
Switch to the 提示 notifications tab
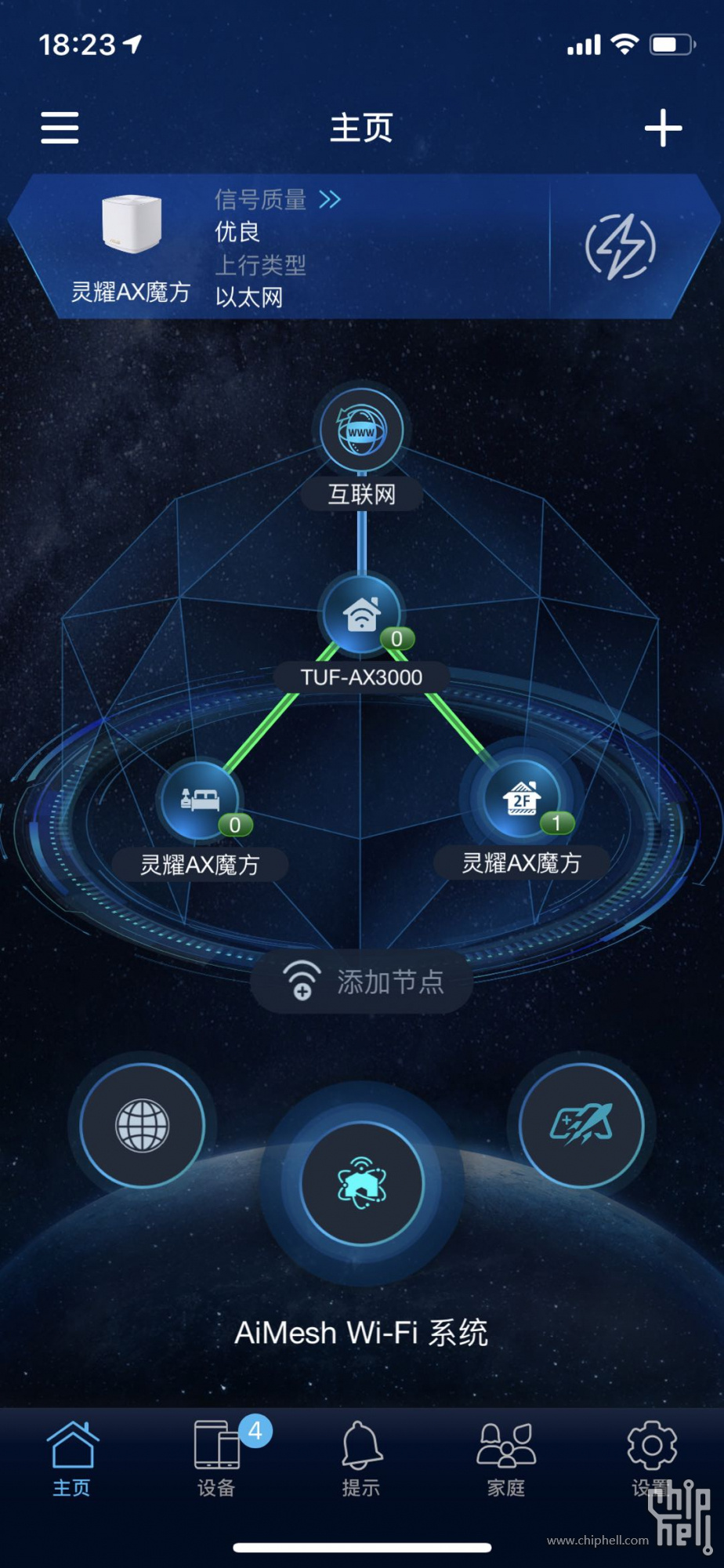(361, 1458)
